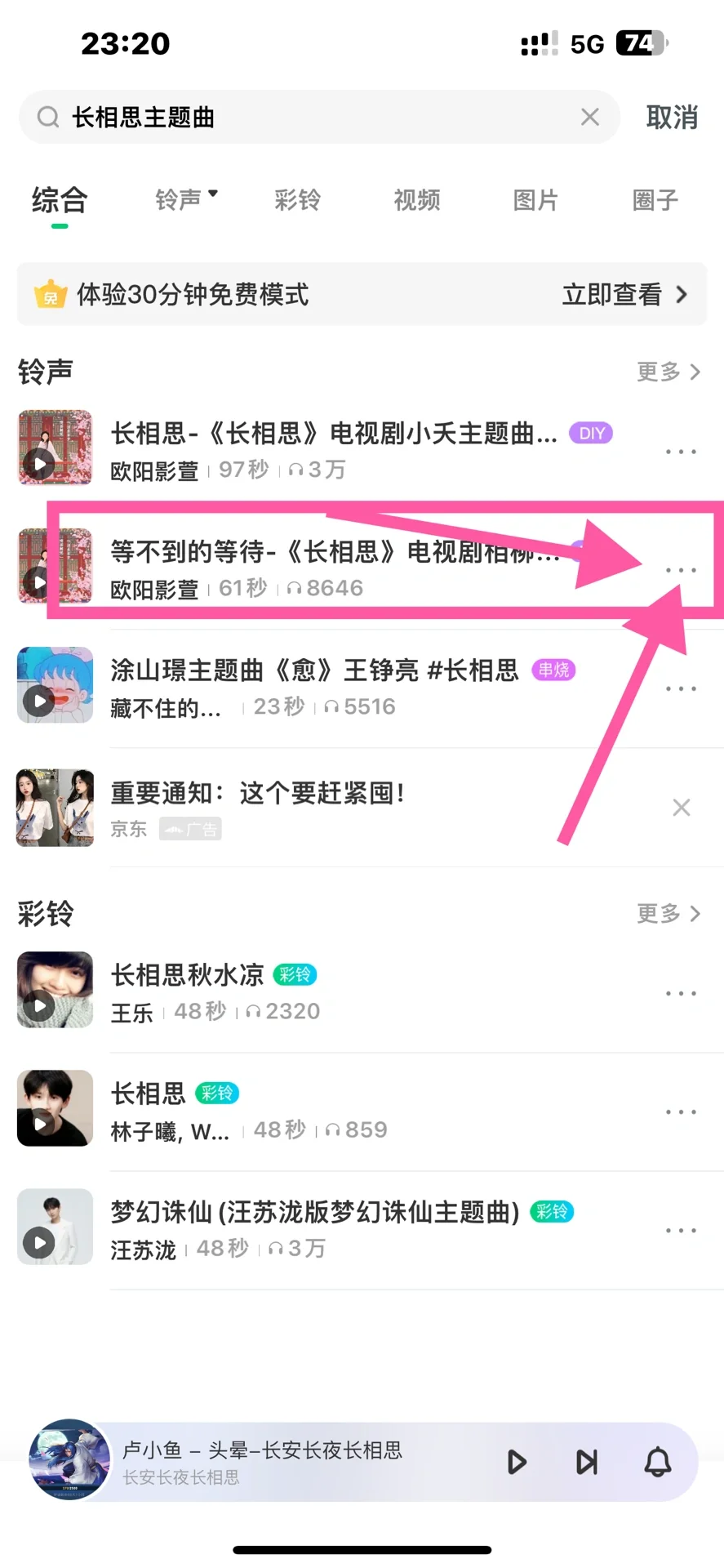Expand the 铃声 tab dropdown
Viewport: 724px width, 1568px height.
pyautogui.click(x=186, y=198)
